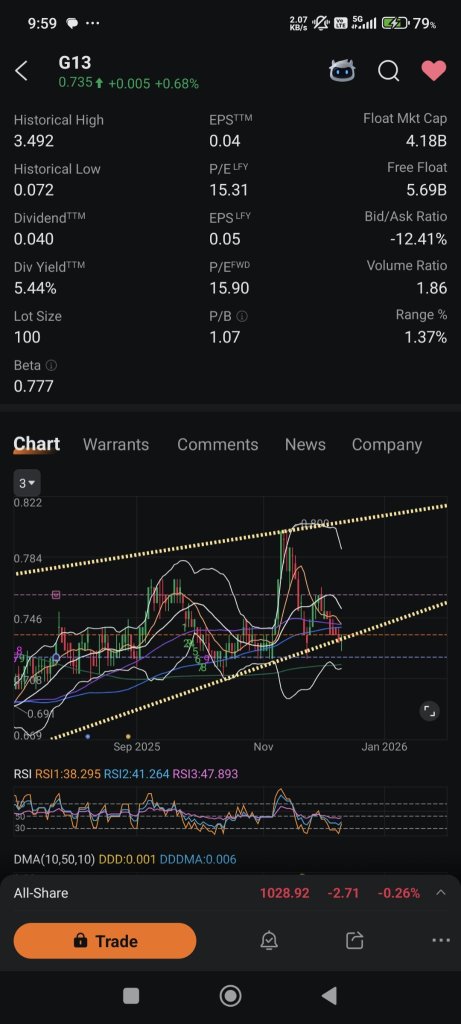
Task: Expand the chart to full screen
Action: pyautogui.click(x=429, y=711)
